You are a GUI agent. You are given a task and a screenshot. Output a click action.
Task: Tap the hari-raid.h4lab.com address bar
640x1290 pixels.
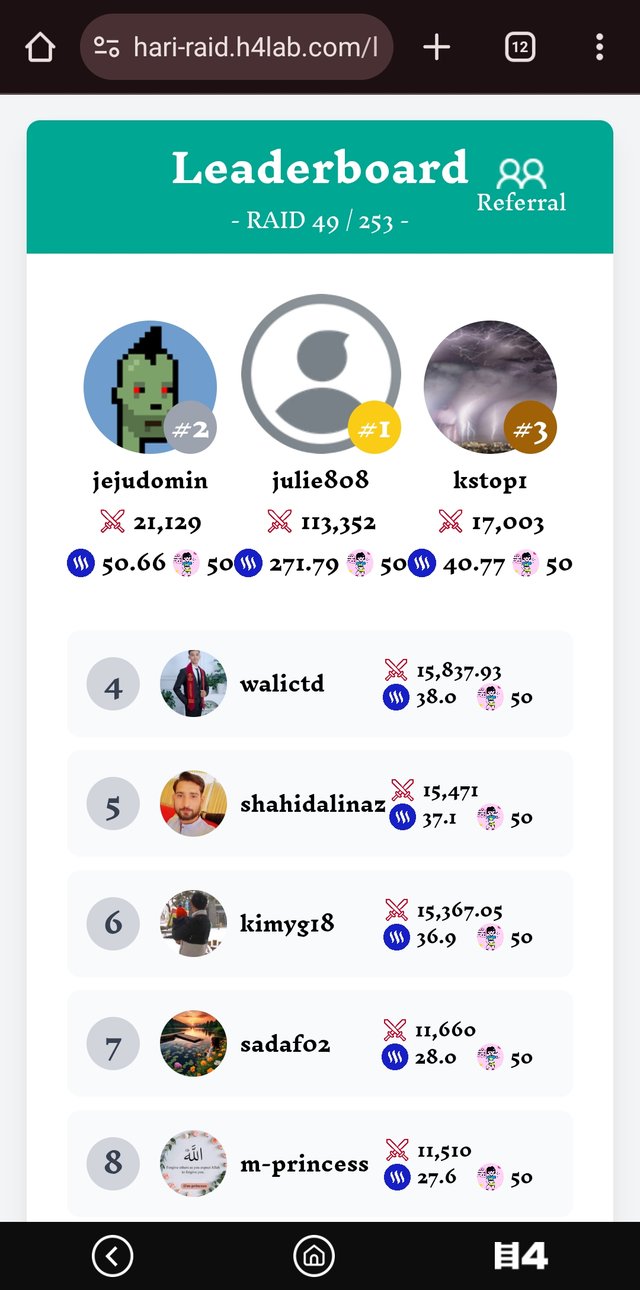pos(237,47)
